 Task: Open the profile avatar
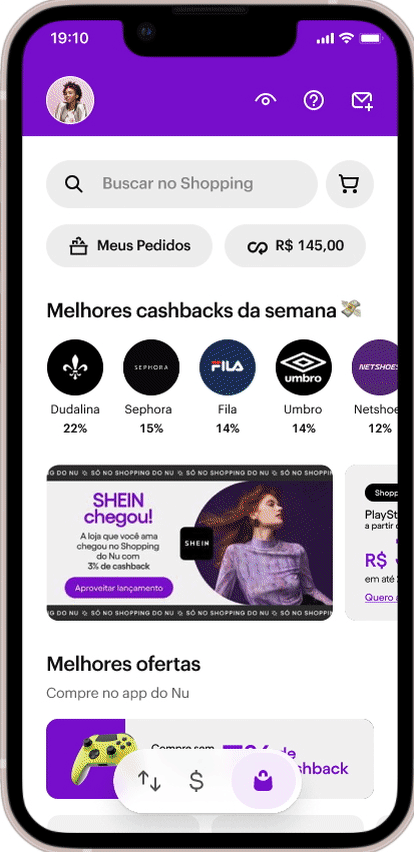(70, 100)
